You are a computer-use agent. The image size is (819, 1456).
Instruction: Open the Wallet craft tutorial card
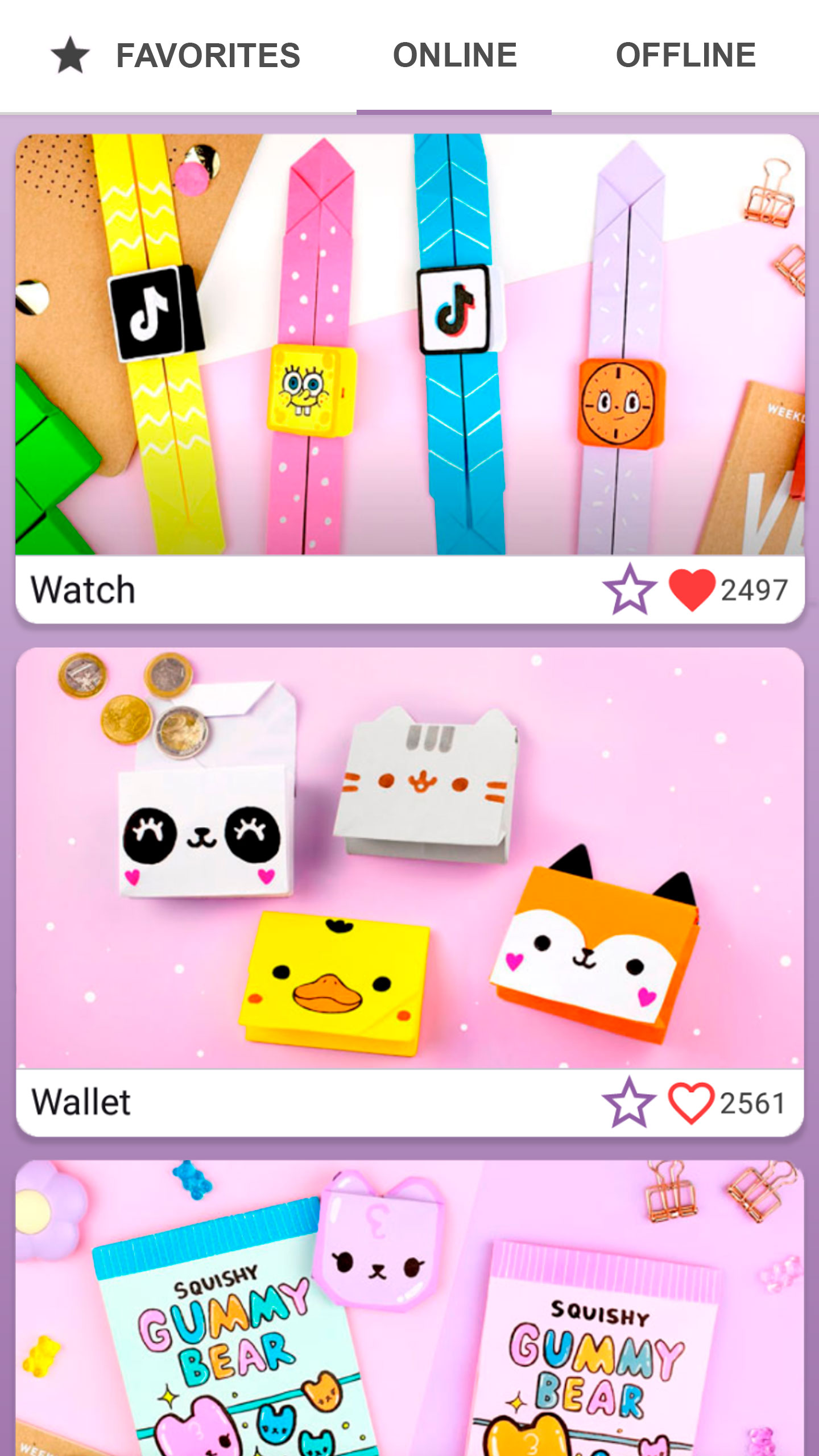409,858
